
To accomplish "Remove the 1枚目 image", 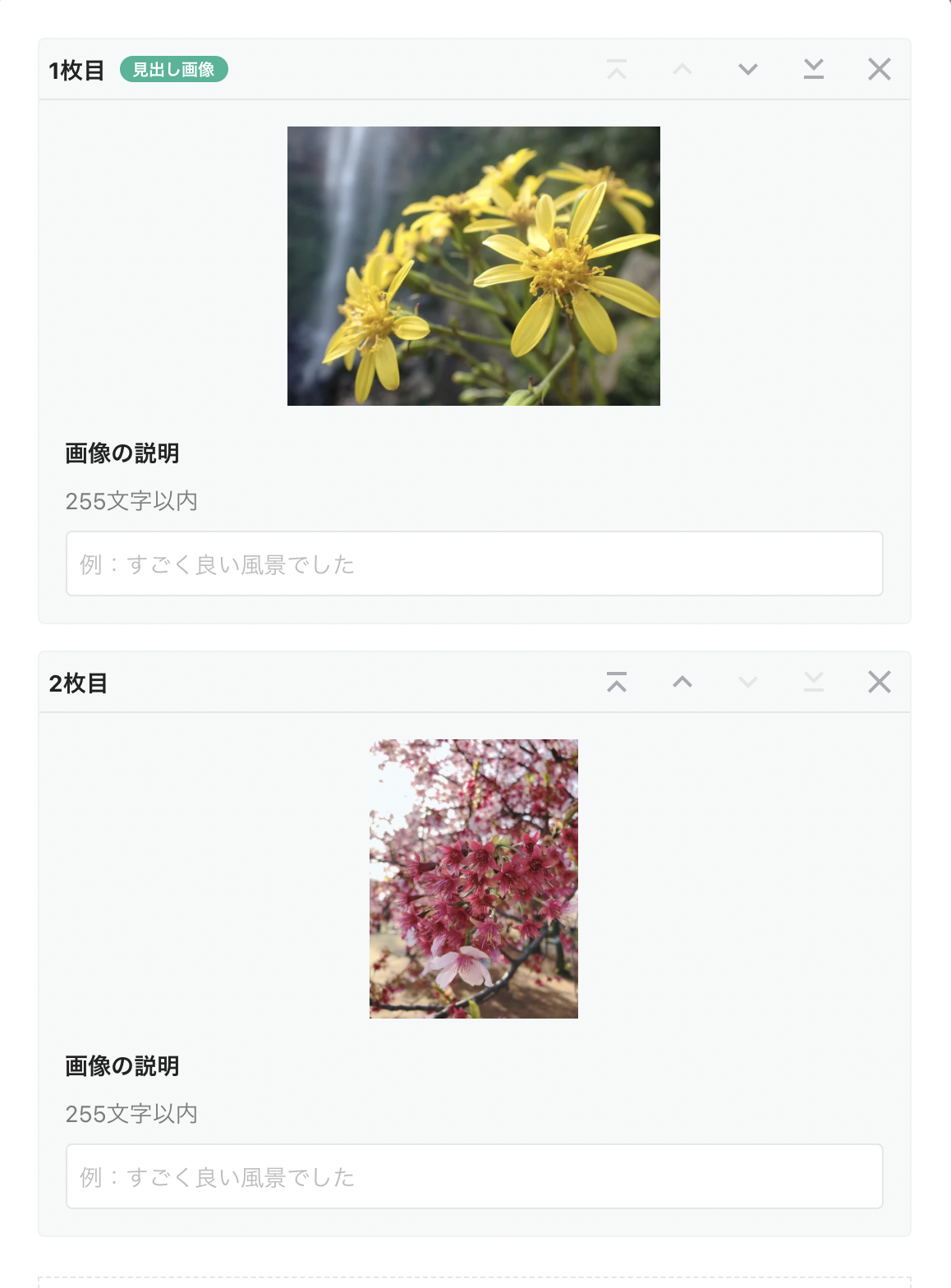I will (x=879, y=69).
